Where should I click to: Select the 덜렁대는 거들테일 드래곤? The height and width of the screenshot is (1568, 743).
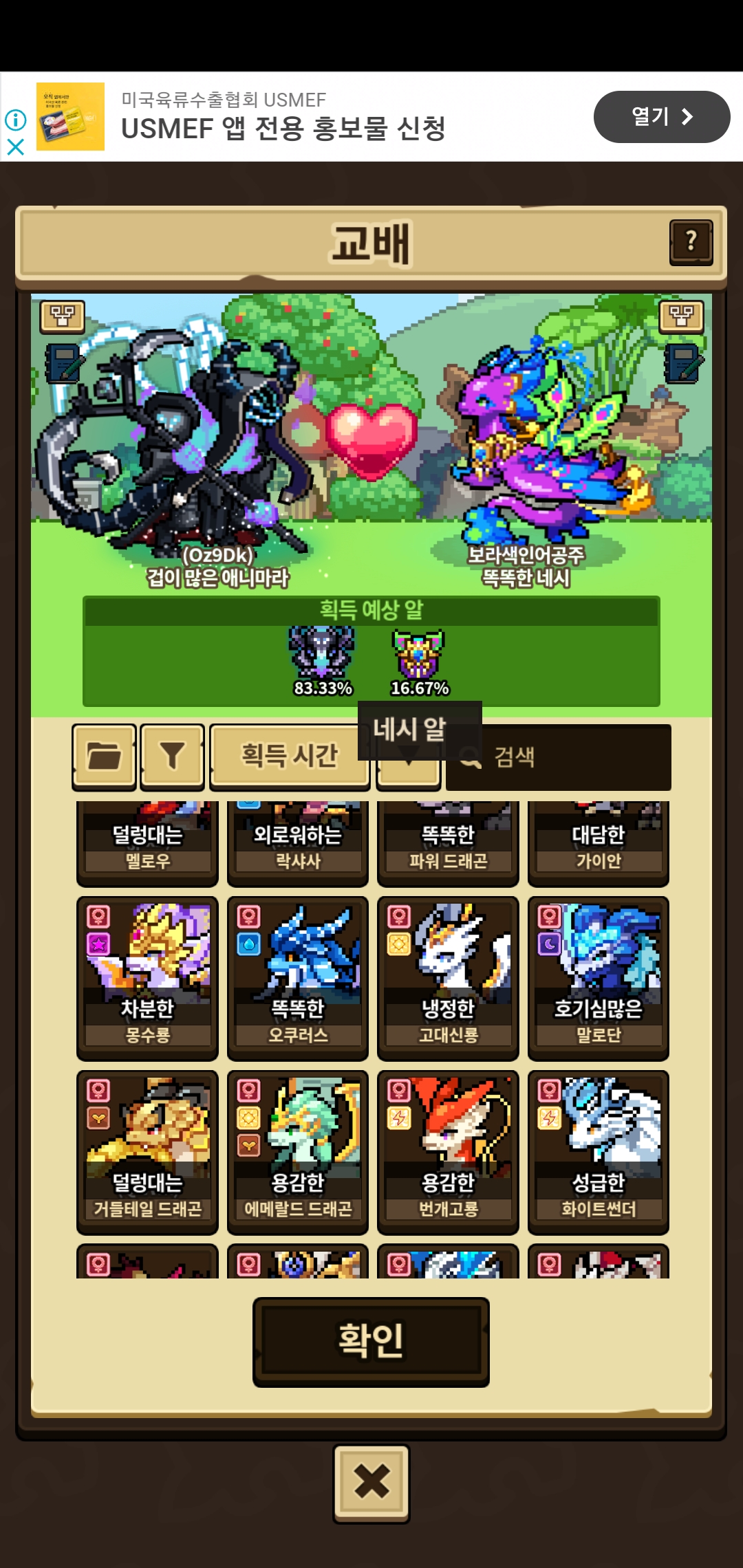(x=147, y=1152)
